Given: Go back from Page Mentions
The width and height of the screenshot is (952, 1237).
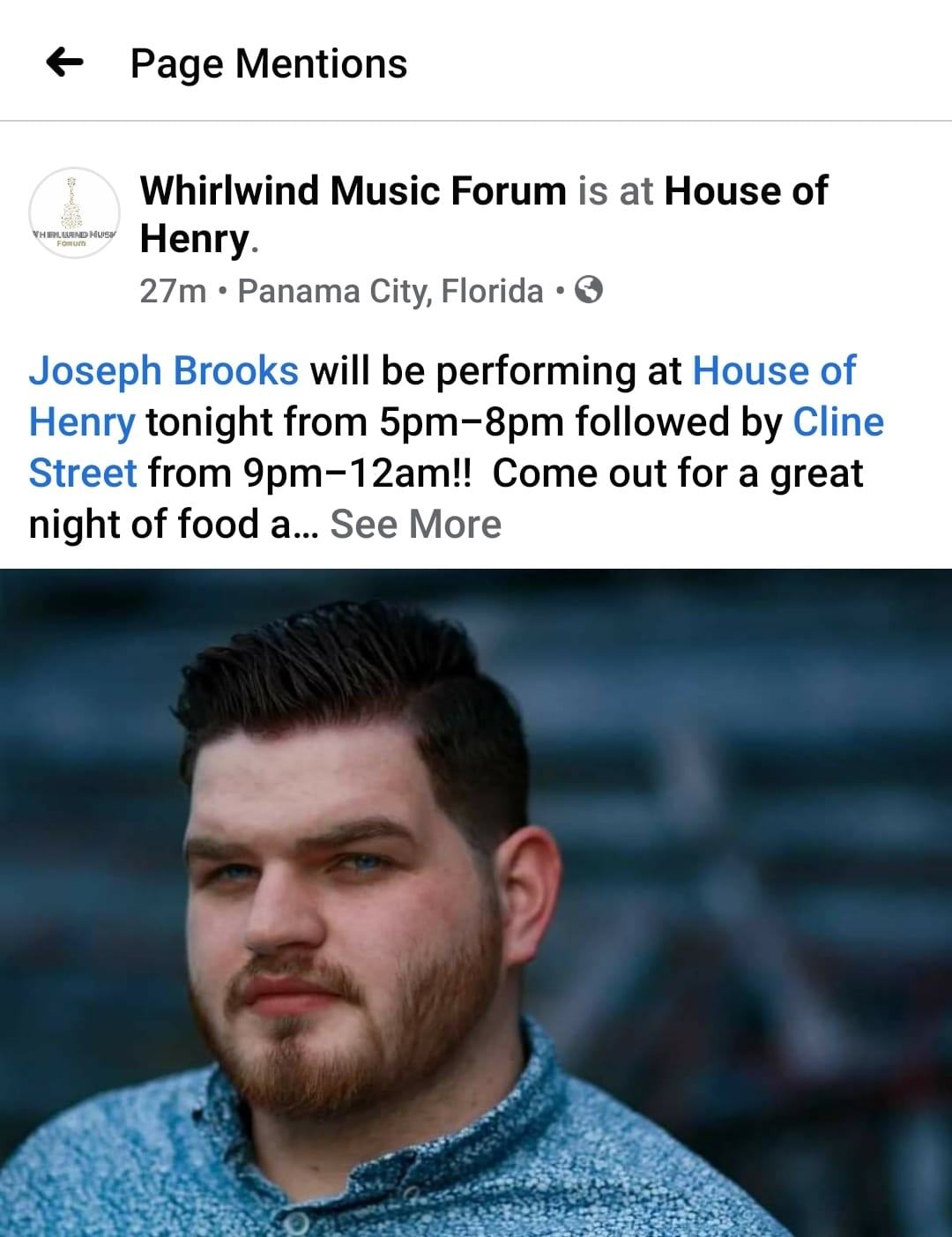Looking at the screenshot, I should pos(64,63).
